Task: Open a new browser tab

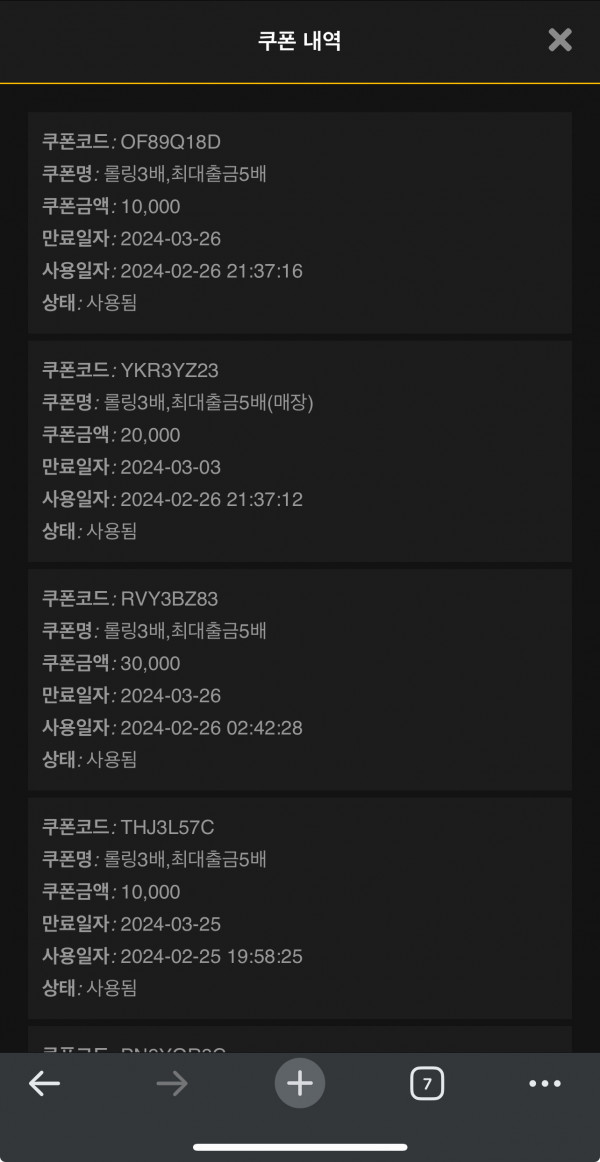Action: pos(299,1083)
